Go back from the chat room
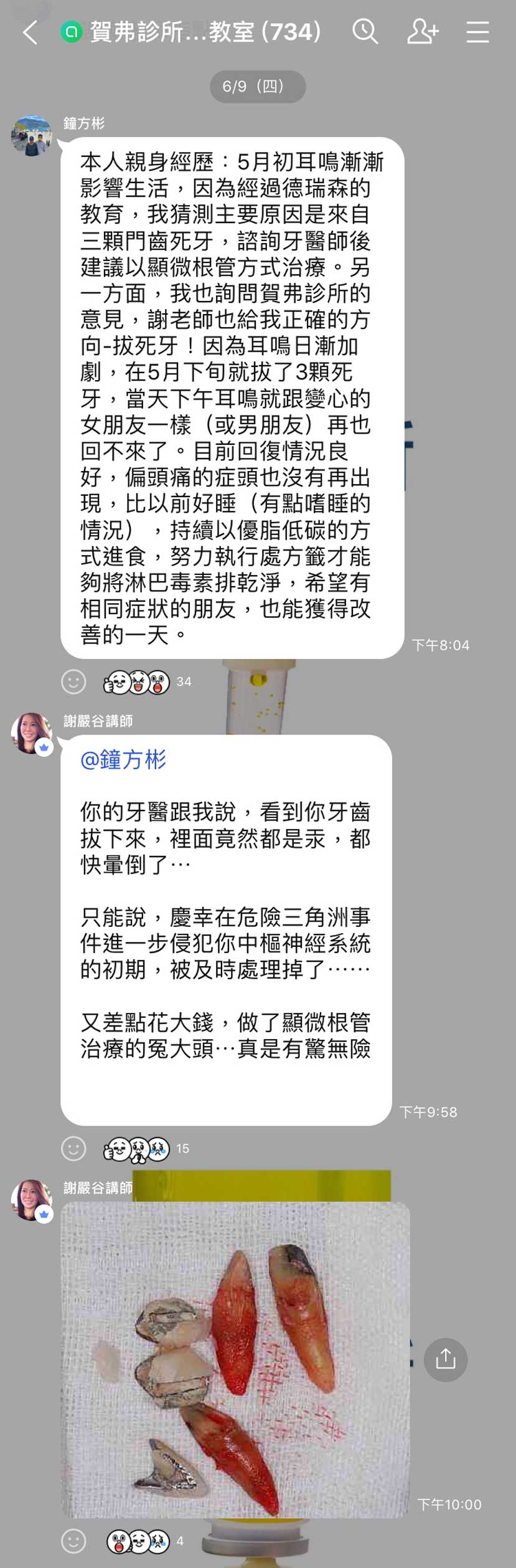The height and width of the screenshot is (1568, 516). click(x=29, y=32)
